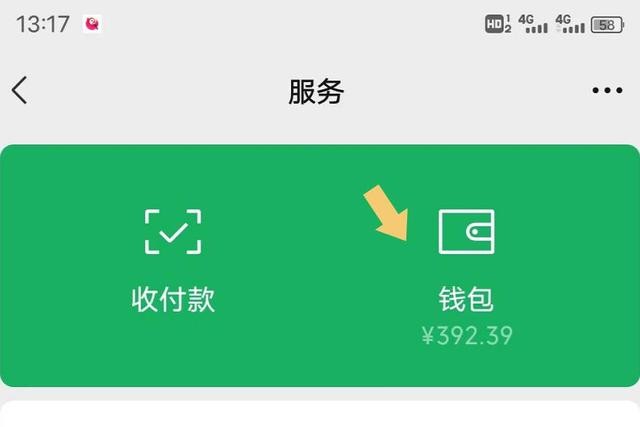Open the three-dot overflow menu

(x=607, y=91)
